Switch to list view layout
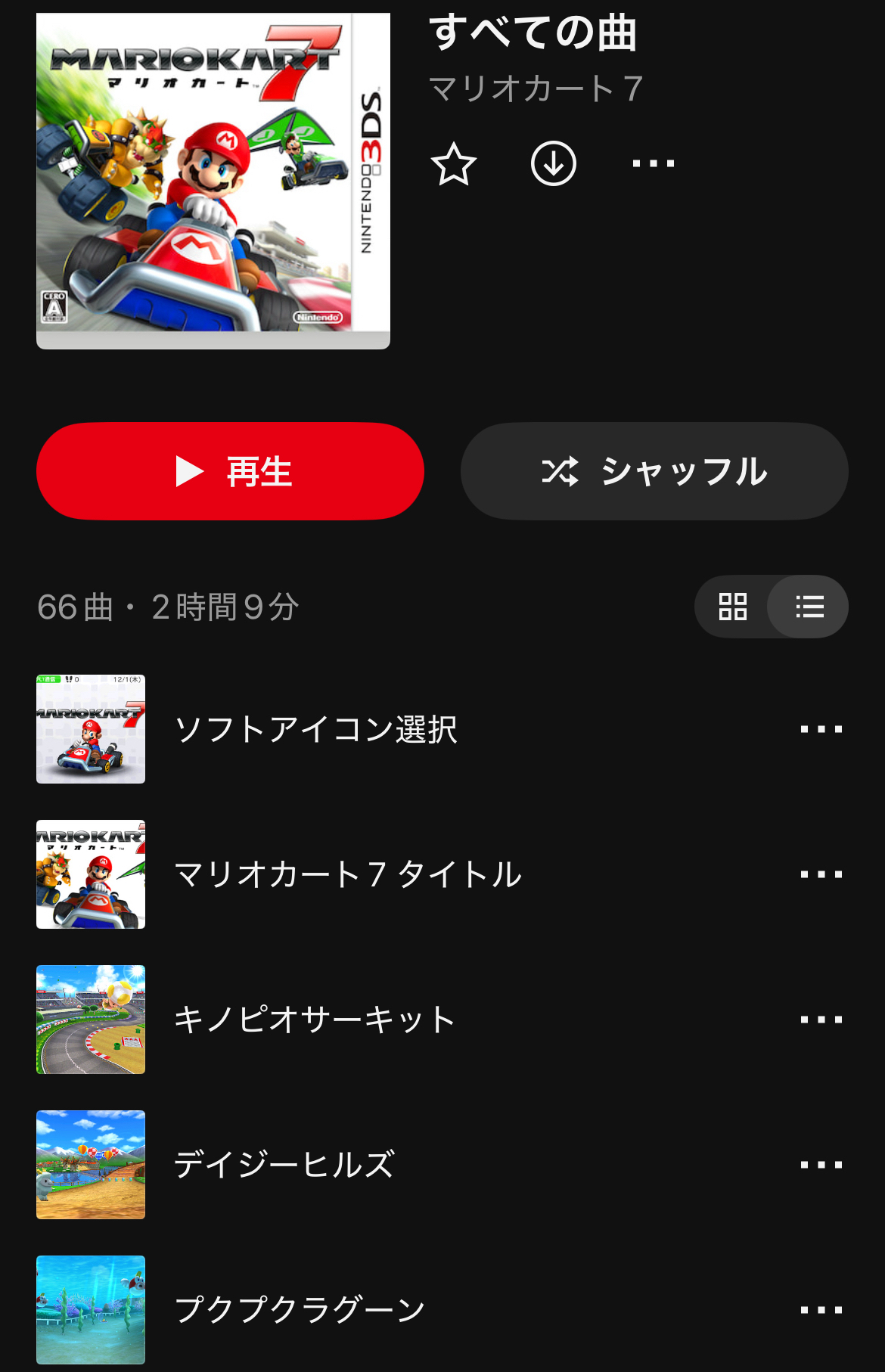The image size is (885, 1372). tap(809, 607)
